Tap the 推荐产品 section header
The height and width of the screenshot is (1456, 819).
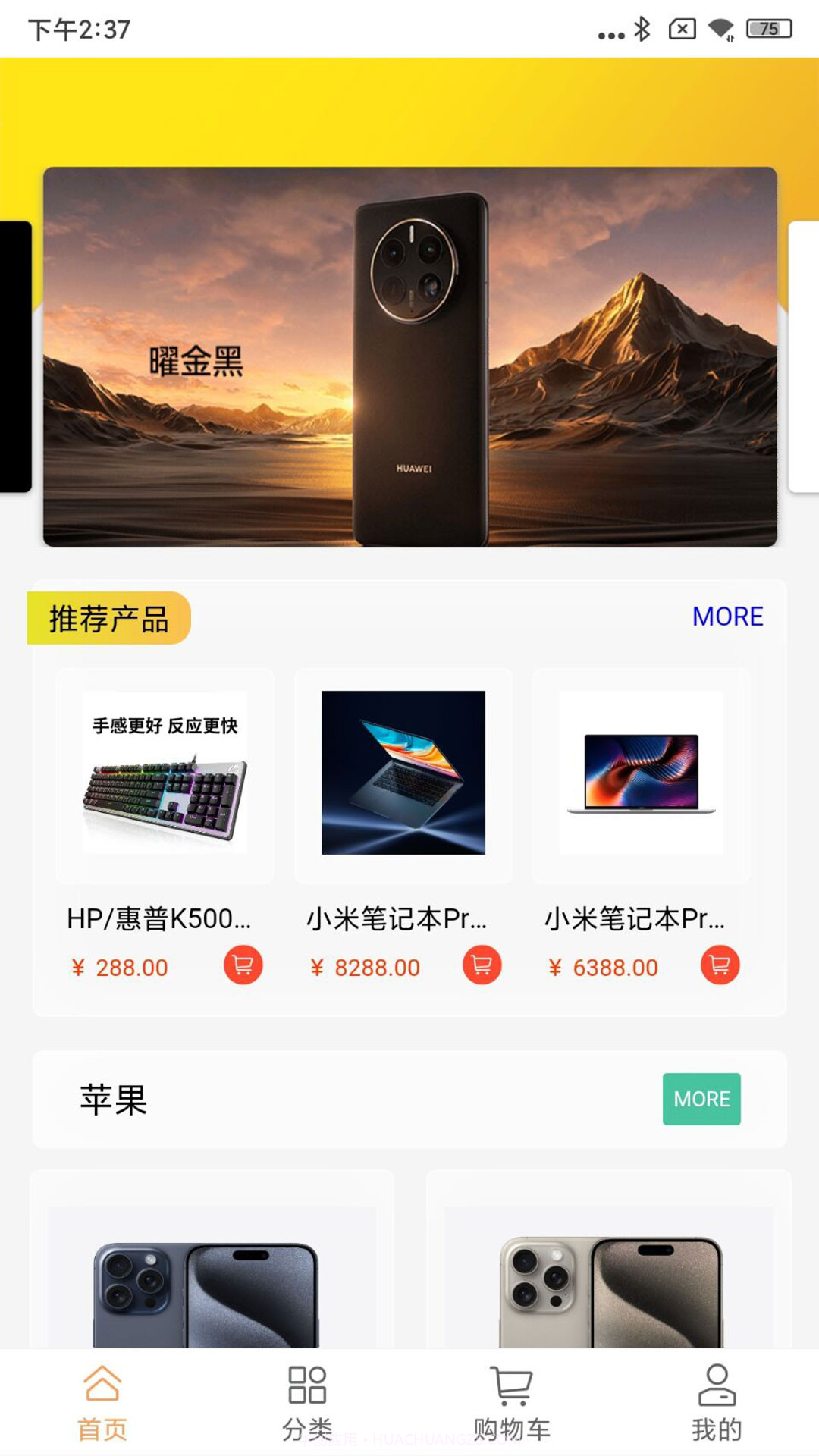click(109, 617)
